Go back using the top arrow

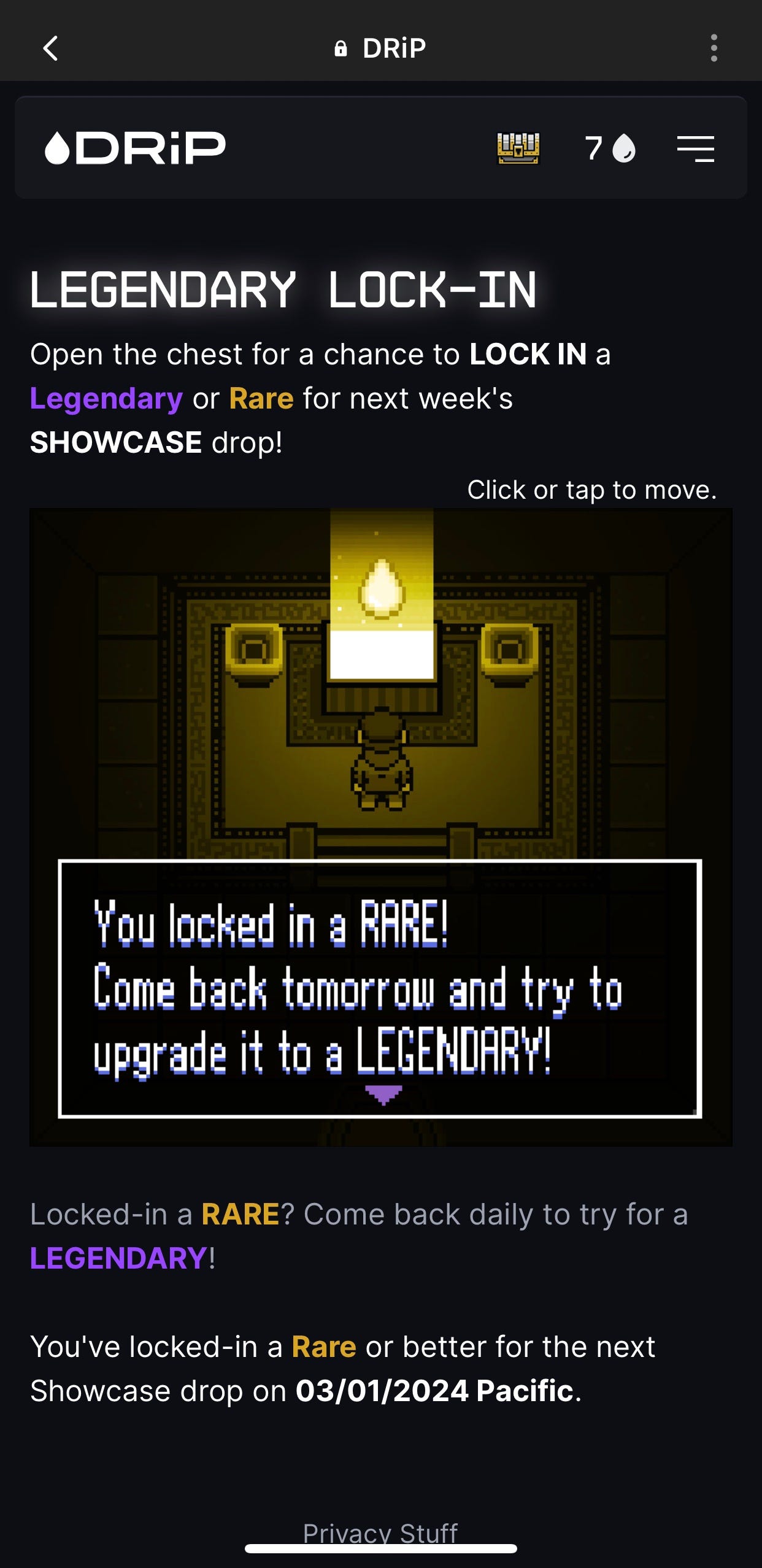coord(51,48)
